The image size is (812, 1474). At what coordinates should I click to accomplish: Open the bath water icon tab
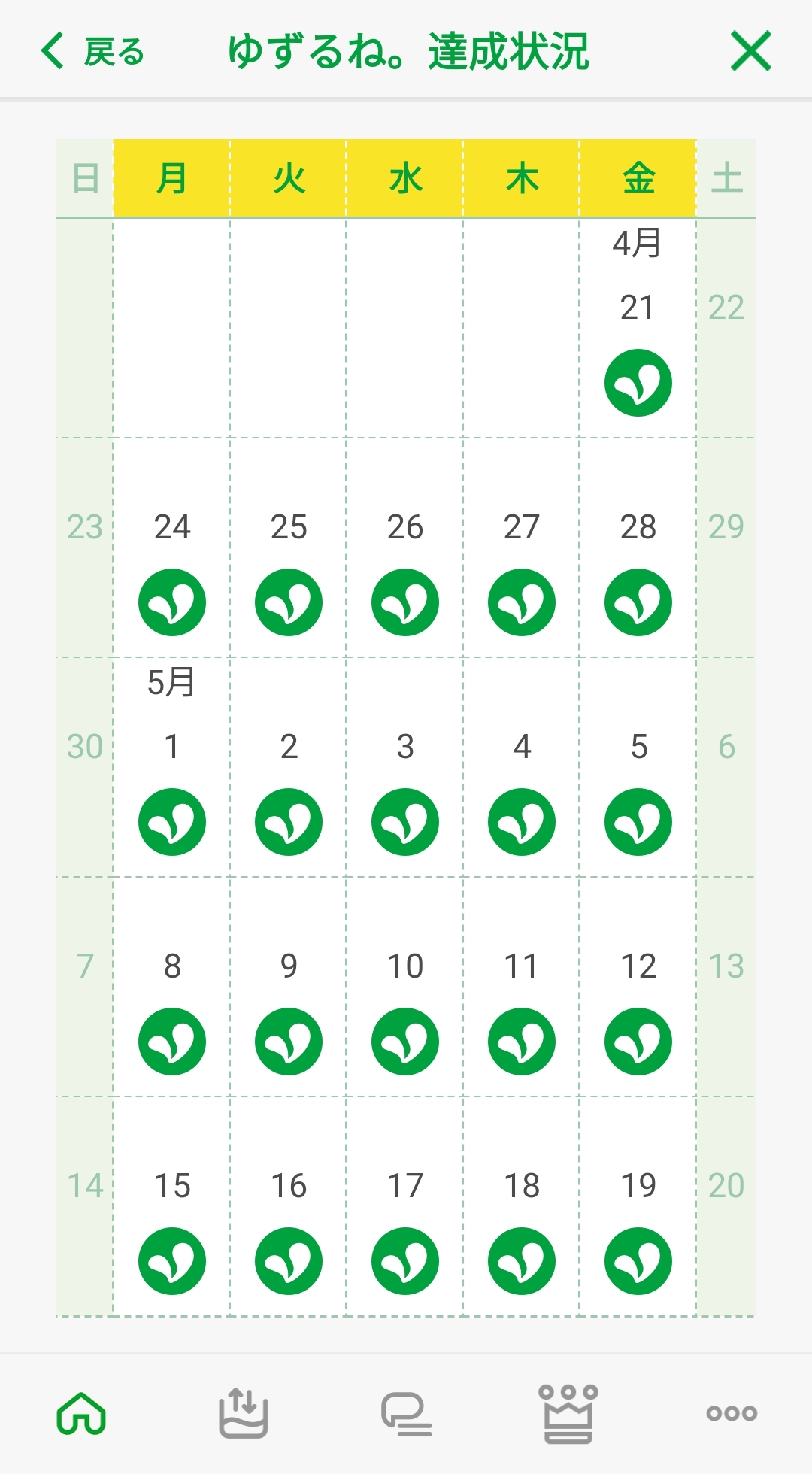pos(244,1413)
